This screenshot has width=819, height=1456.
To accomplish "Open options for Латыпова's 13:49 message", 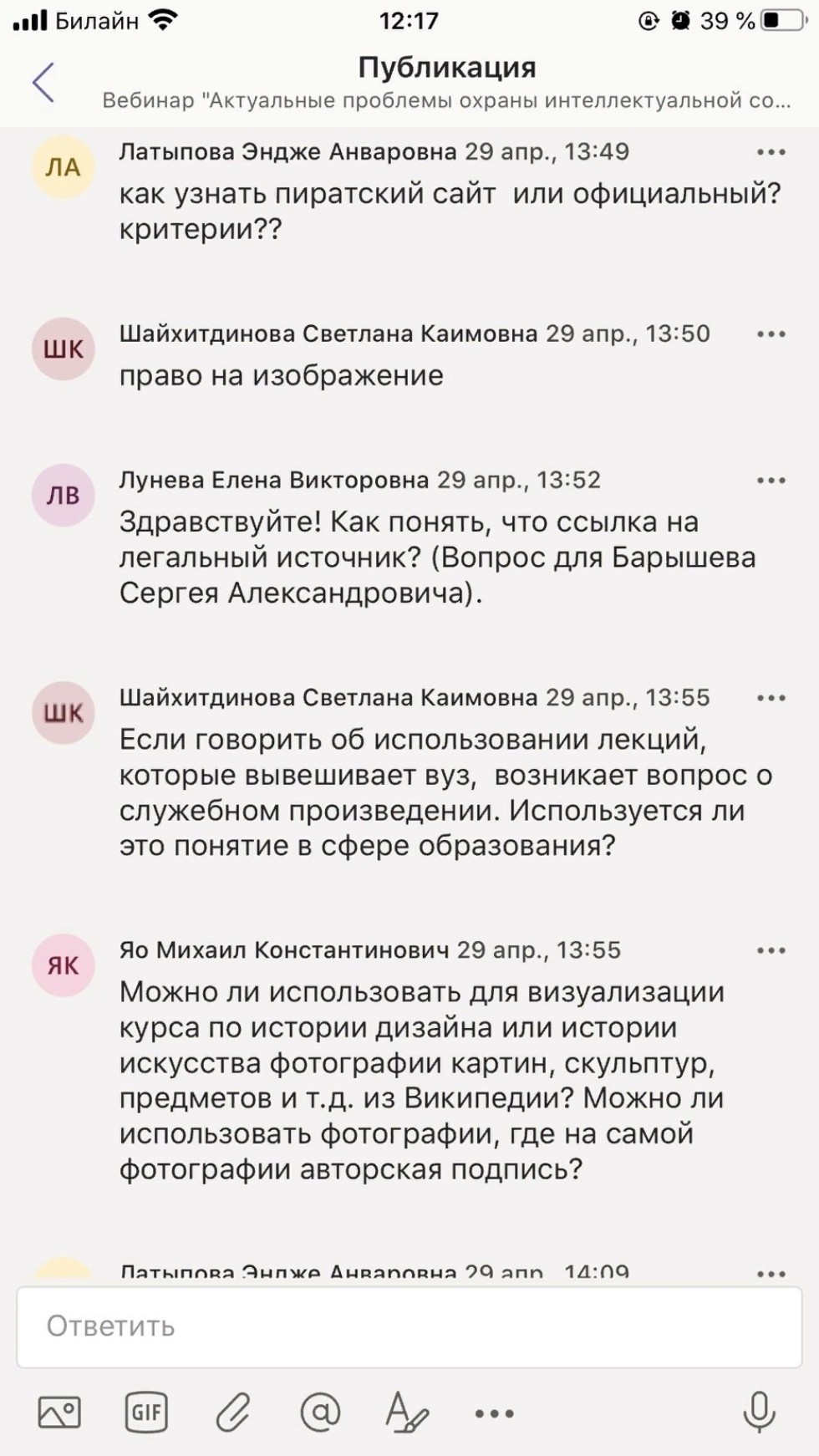I will tap(771, 152).
